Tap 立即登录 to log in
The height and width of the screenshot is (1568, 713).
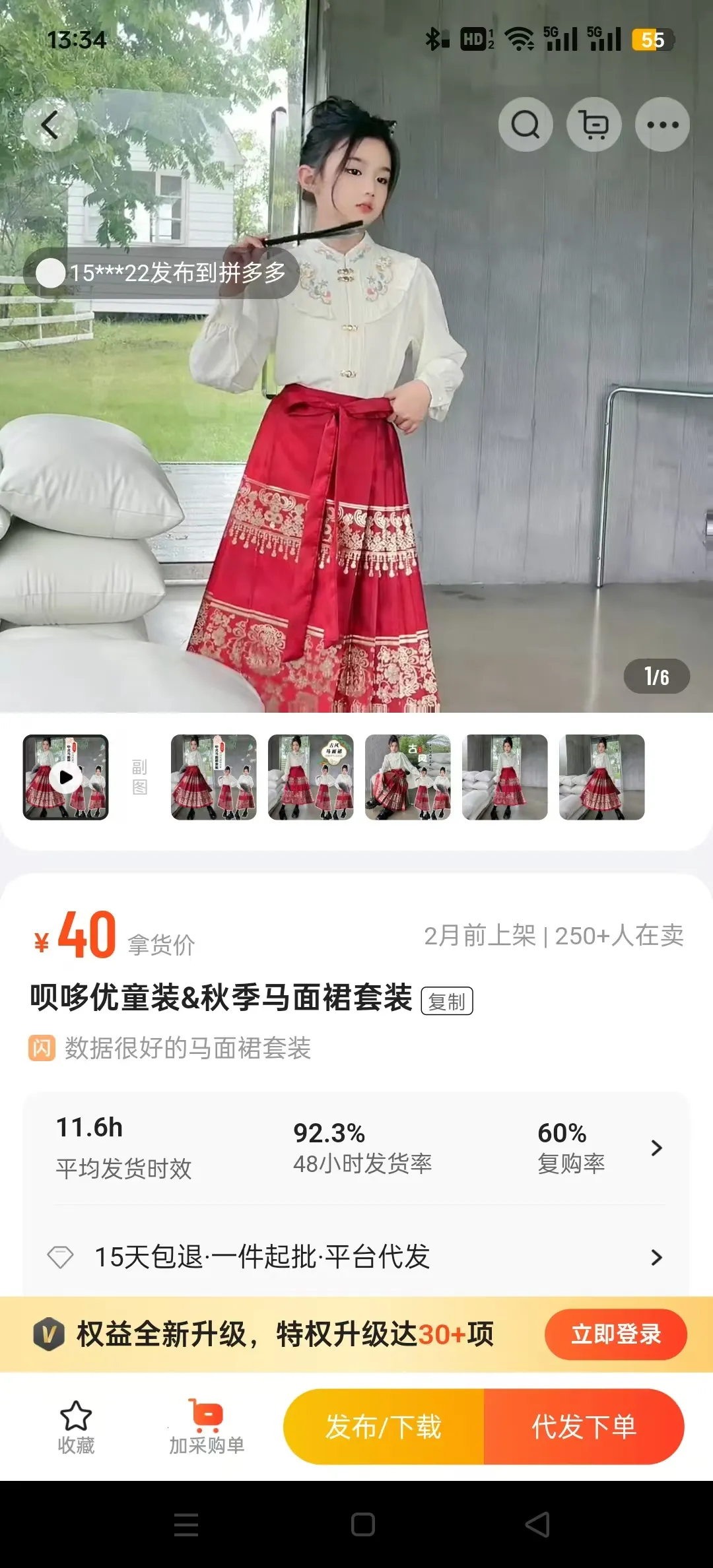tap(615, 1334)
